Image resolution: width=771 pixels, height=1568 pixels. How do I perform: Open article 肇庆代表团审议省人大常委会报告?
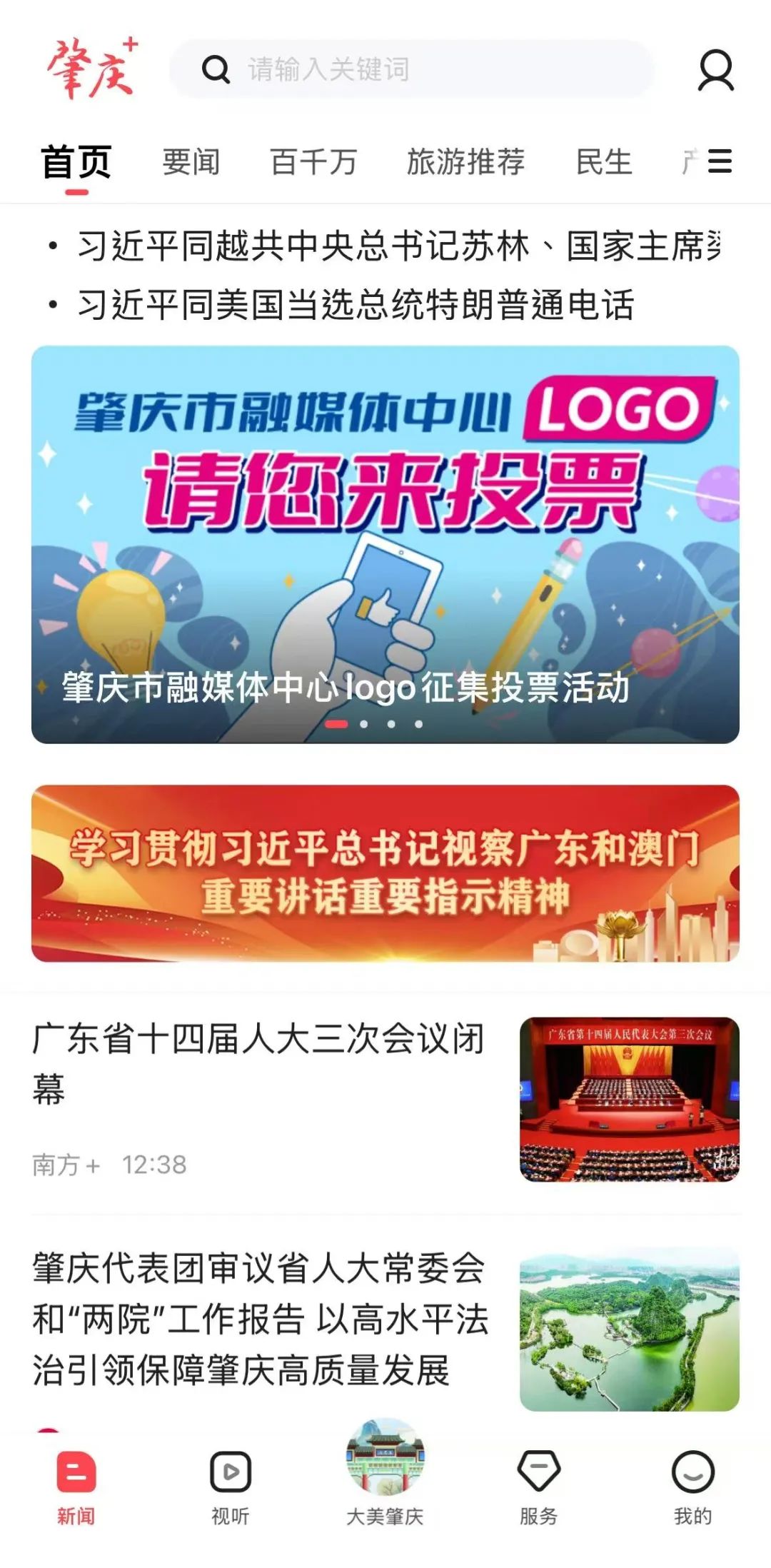coord(258,1318)
